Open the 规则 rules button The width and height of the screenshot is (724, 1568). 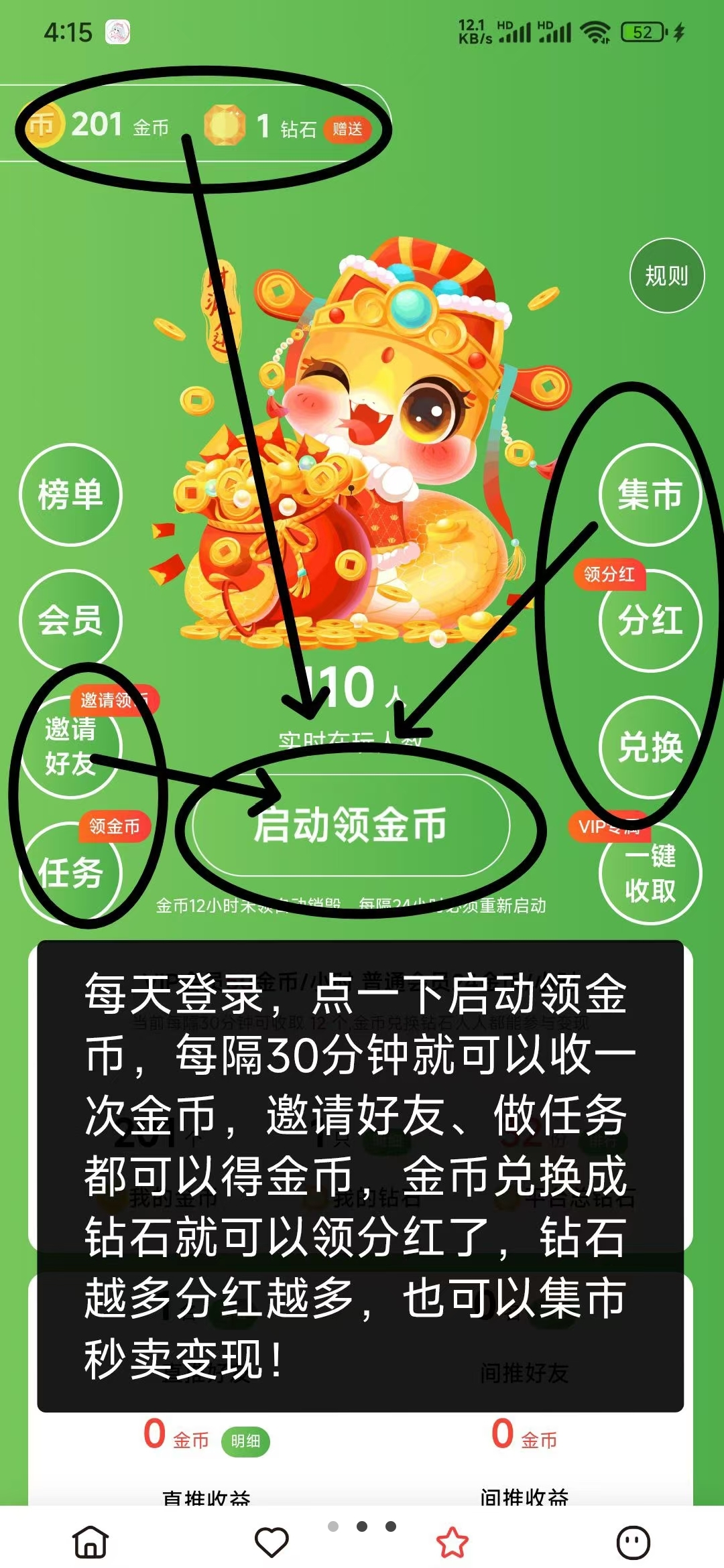tap(666, 275)
